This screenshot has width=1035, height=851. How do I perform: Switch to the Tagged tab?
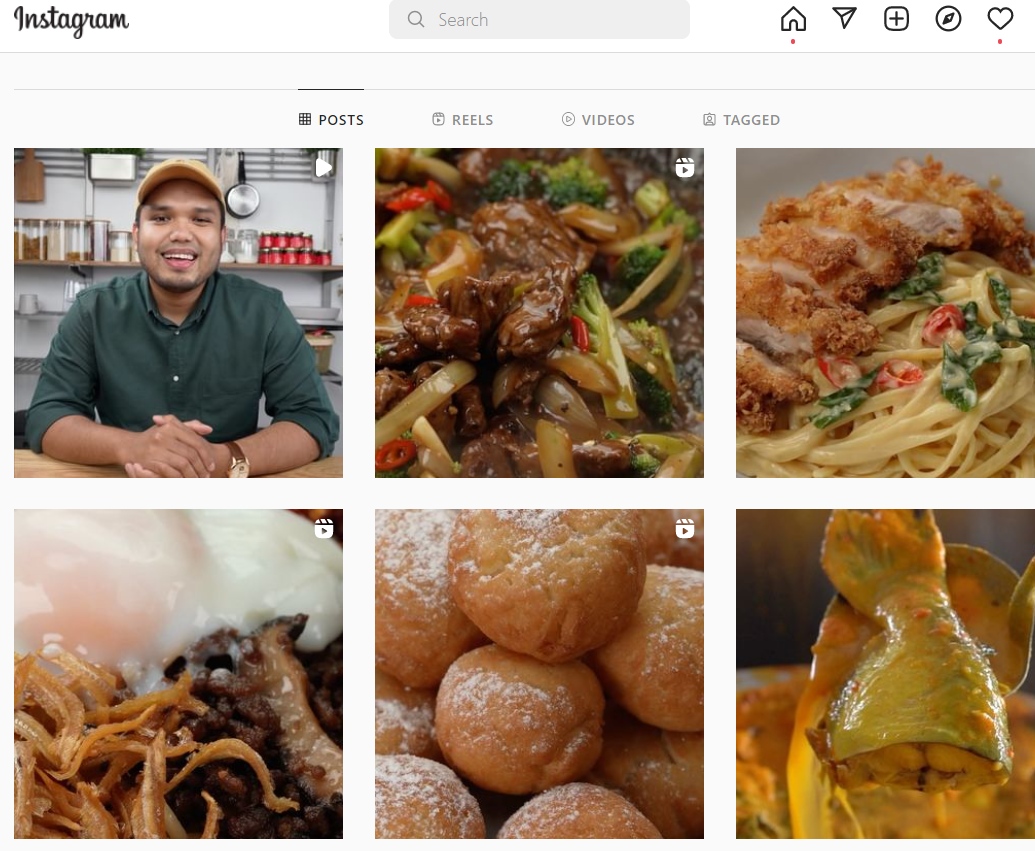pyautogui.click(x=741, y=120)
